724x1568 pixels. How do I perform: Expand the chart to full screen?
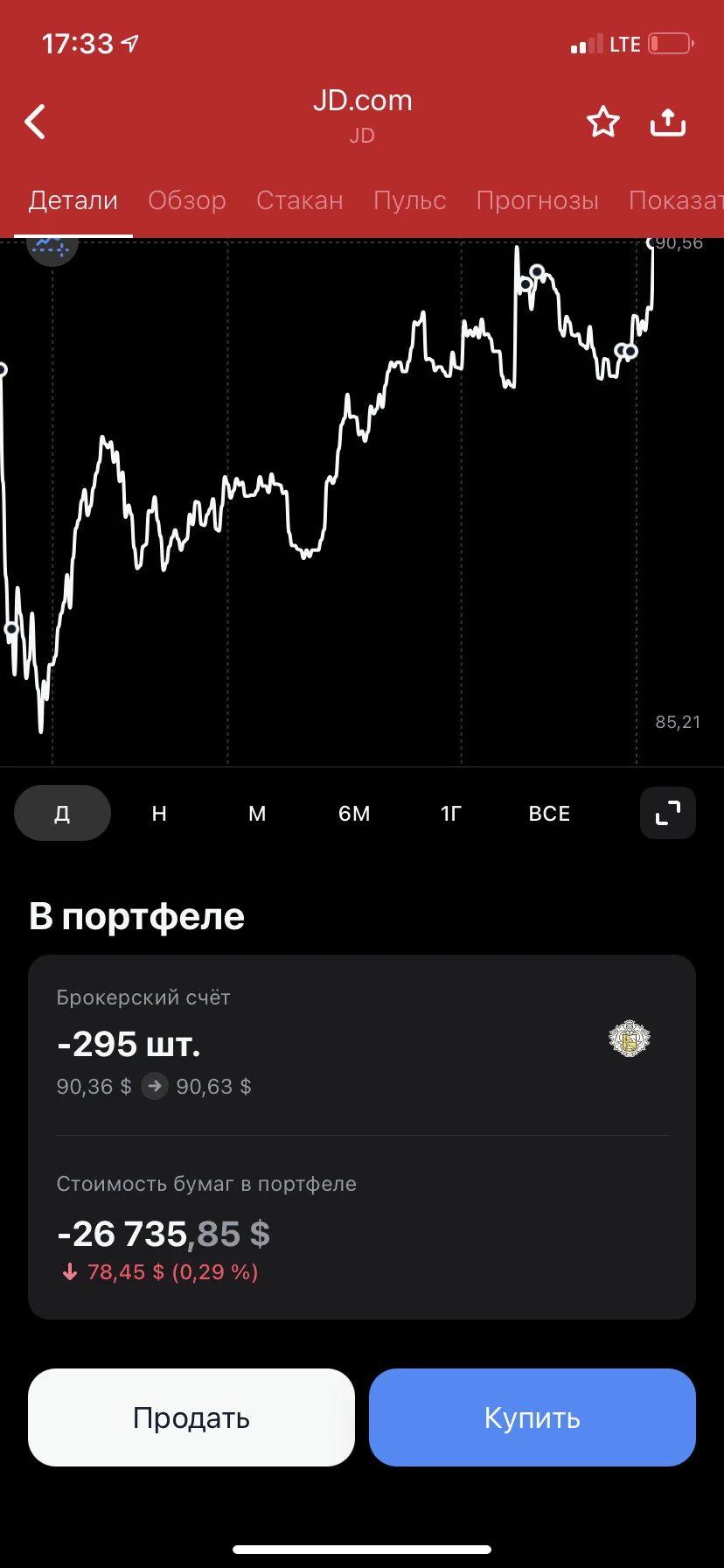668,814
